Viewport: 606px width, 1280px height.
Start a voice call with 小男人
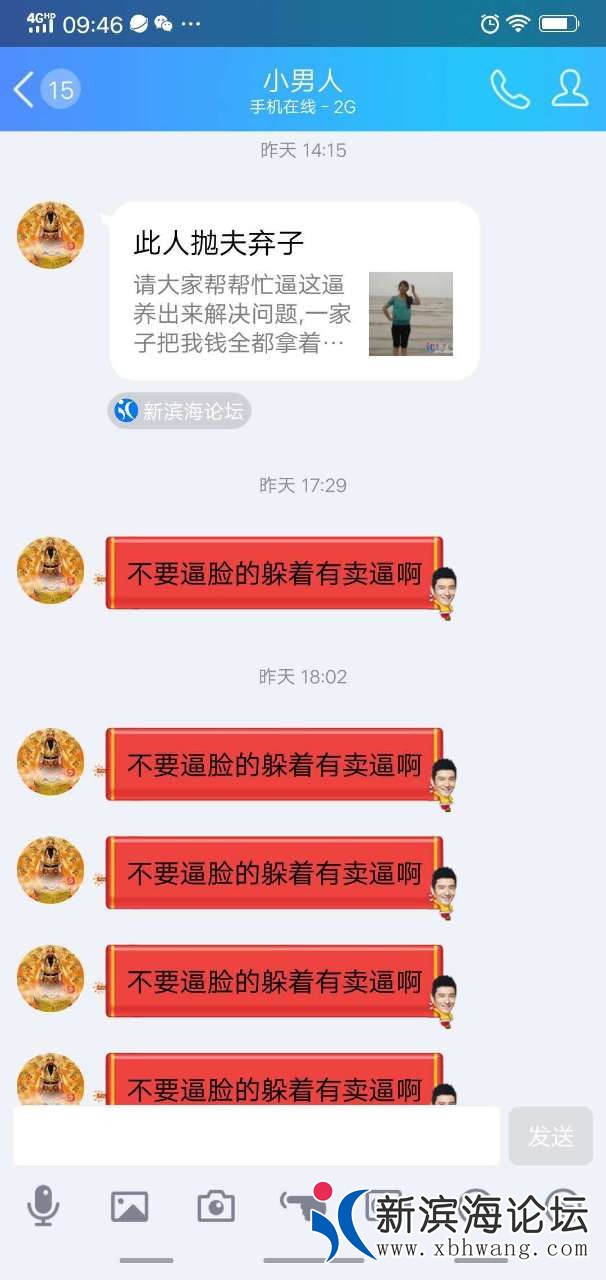coord(509,90)
